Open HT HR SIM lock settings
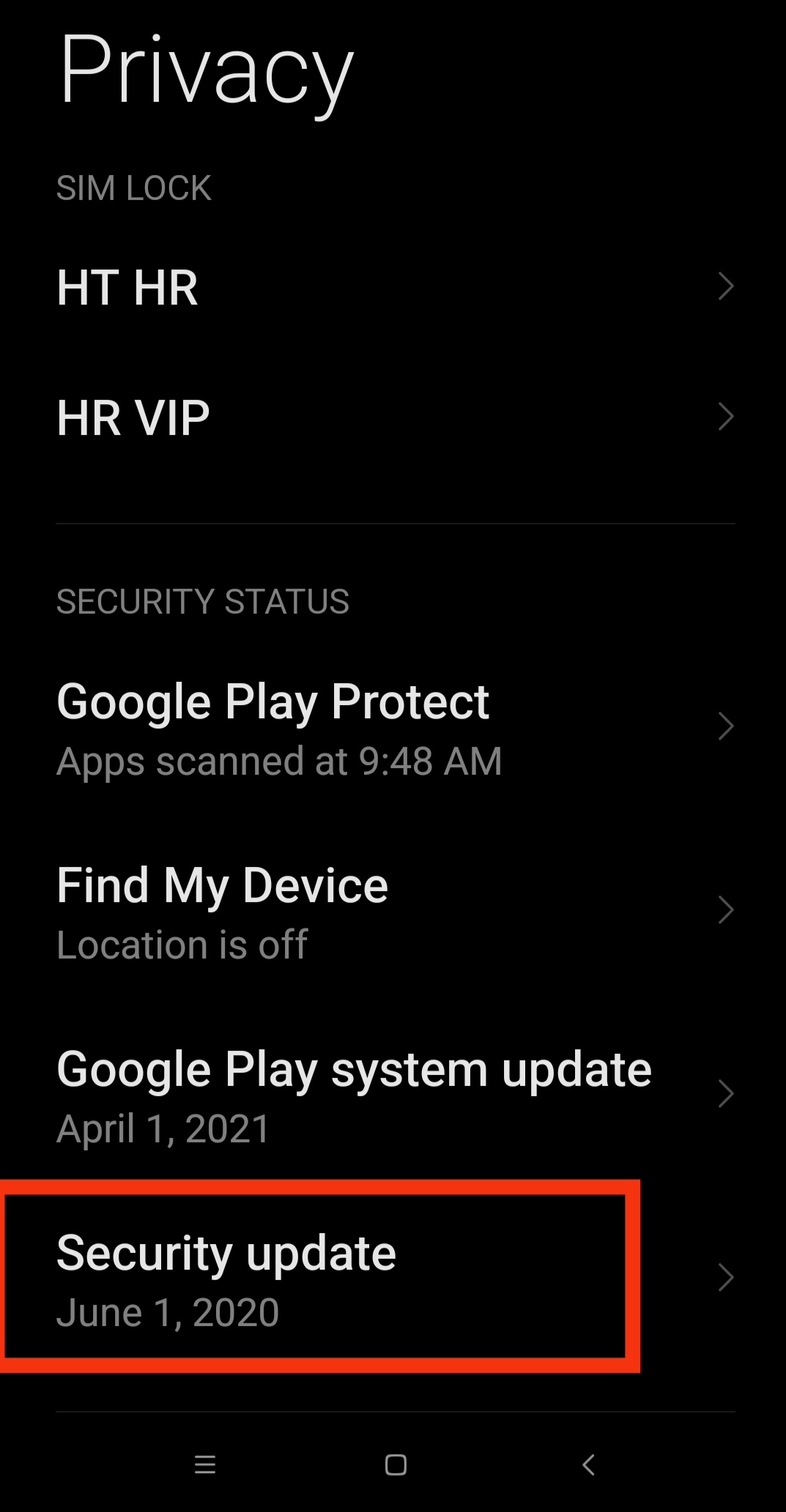The height and width of the screenshot is (1512, 786). click(x=393, y=286)
